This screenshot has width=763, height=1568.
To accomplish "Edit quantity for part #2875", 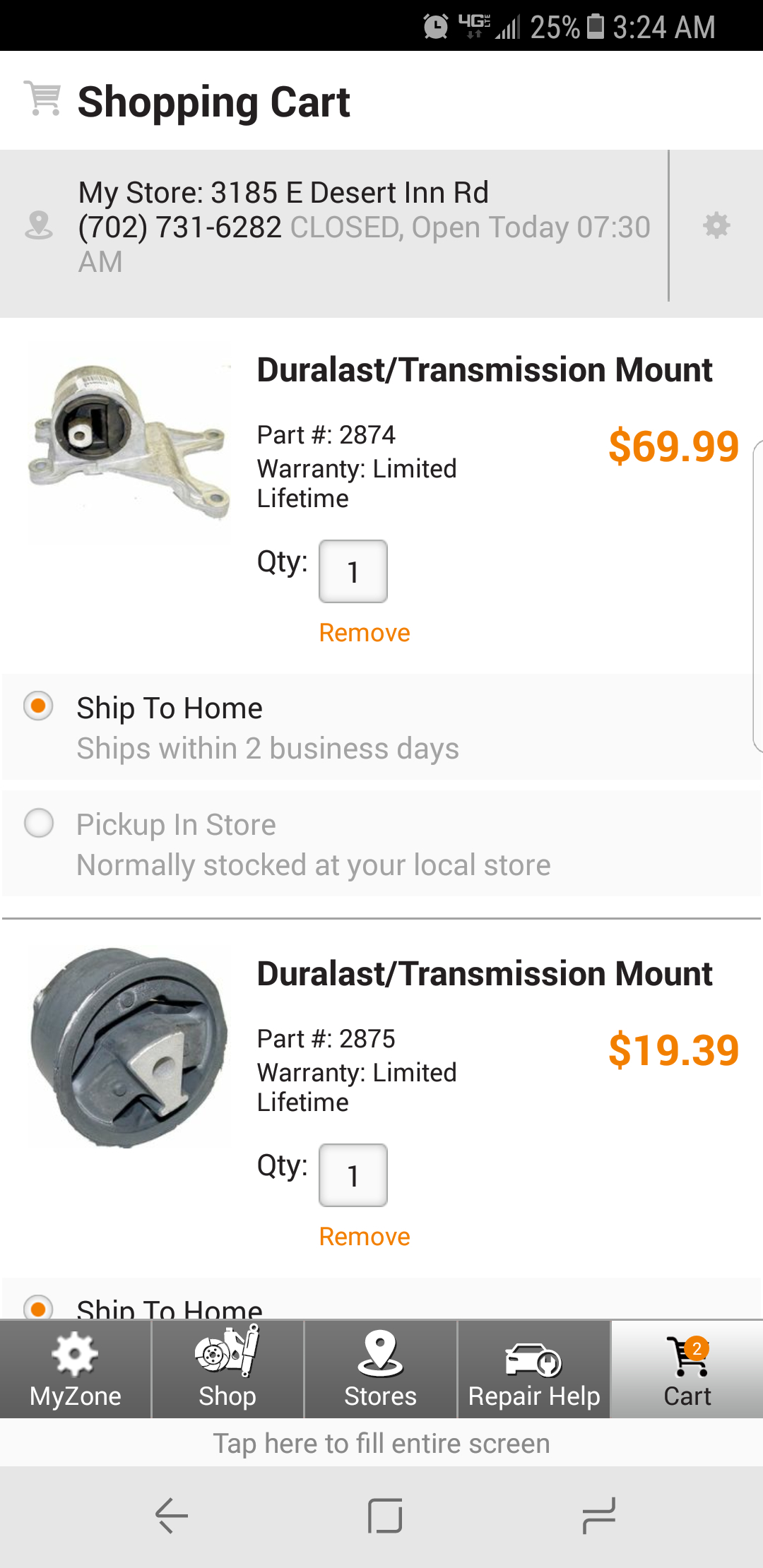I will click(x=353, y=1175).
